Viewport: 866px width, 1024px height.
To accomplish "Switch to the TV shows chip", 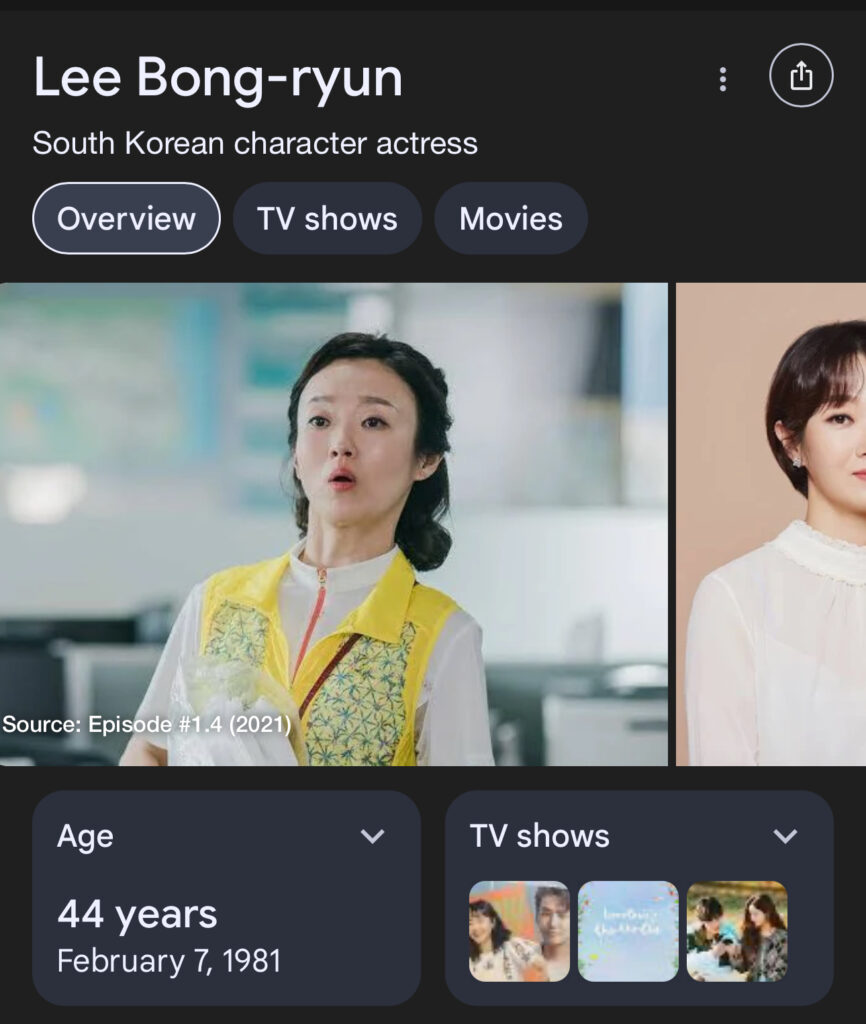I will (327, 218).
